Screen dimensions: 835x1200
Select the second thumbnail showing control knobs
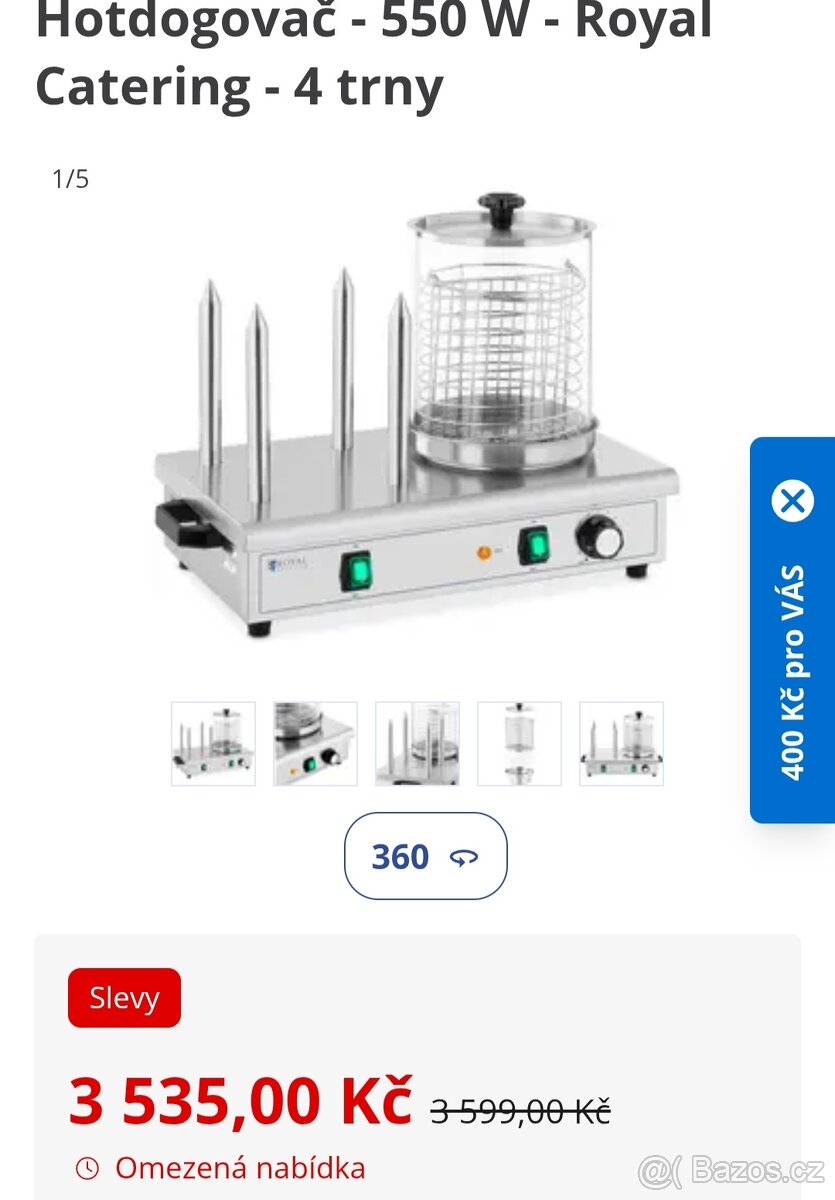314,743
